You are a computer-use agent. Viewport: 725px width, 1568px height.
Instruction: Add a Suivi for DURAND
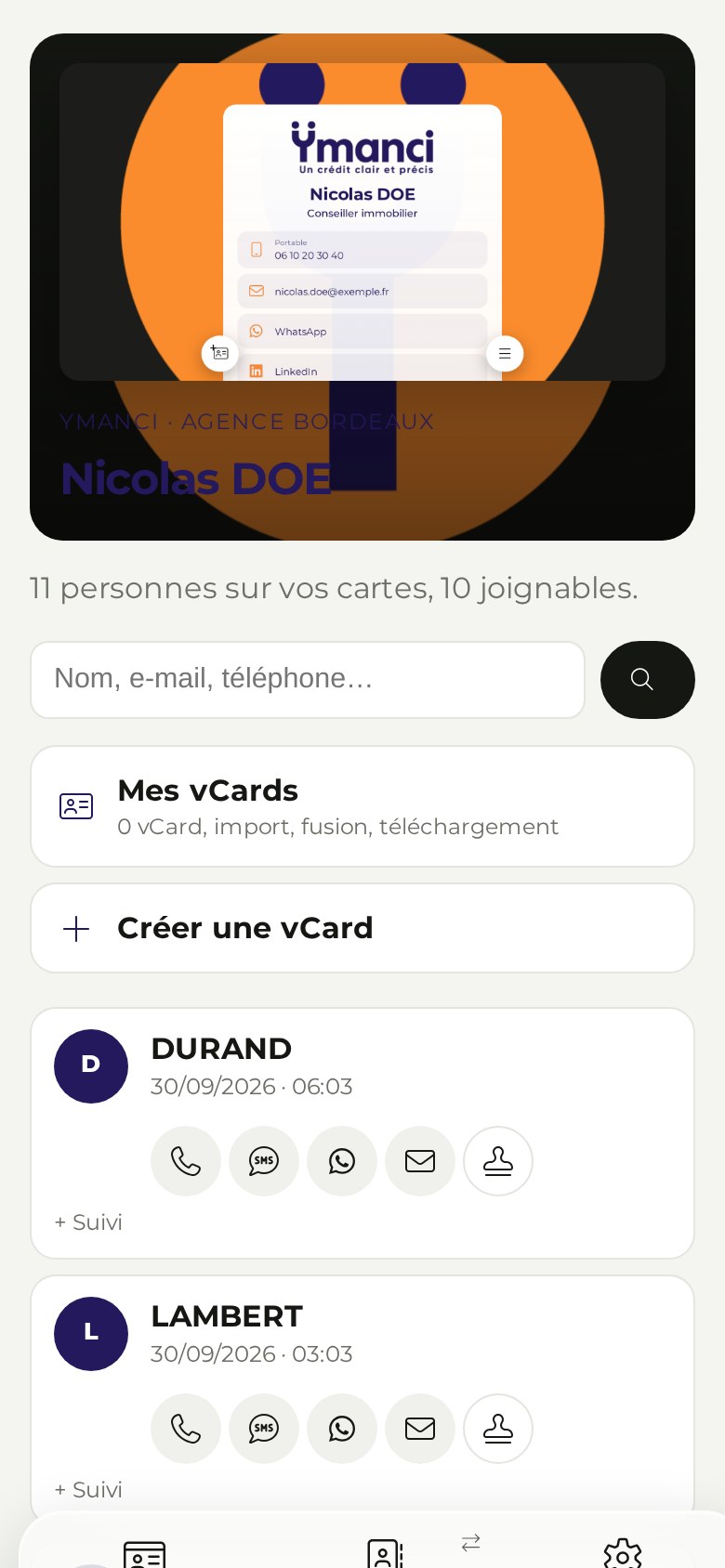[88, 1222]
